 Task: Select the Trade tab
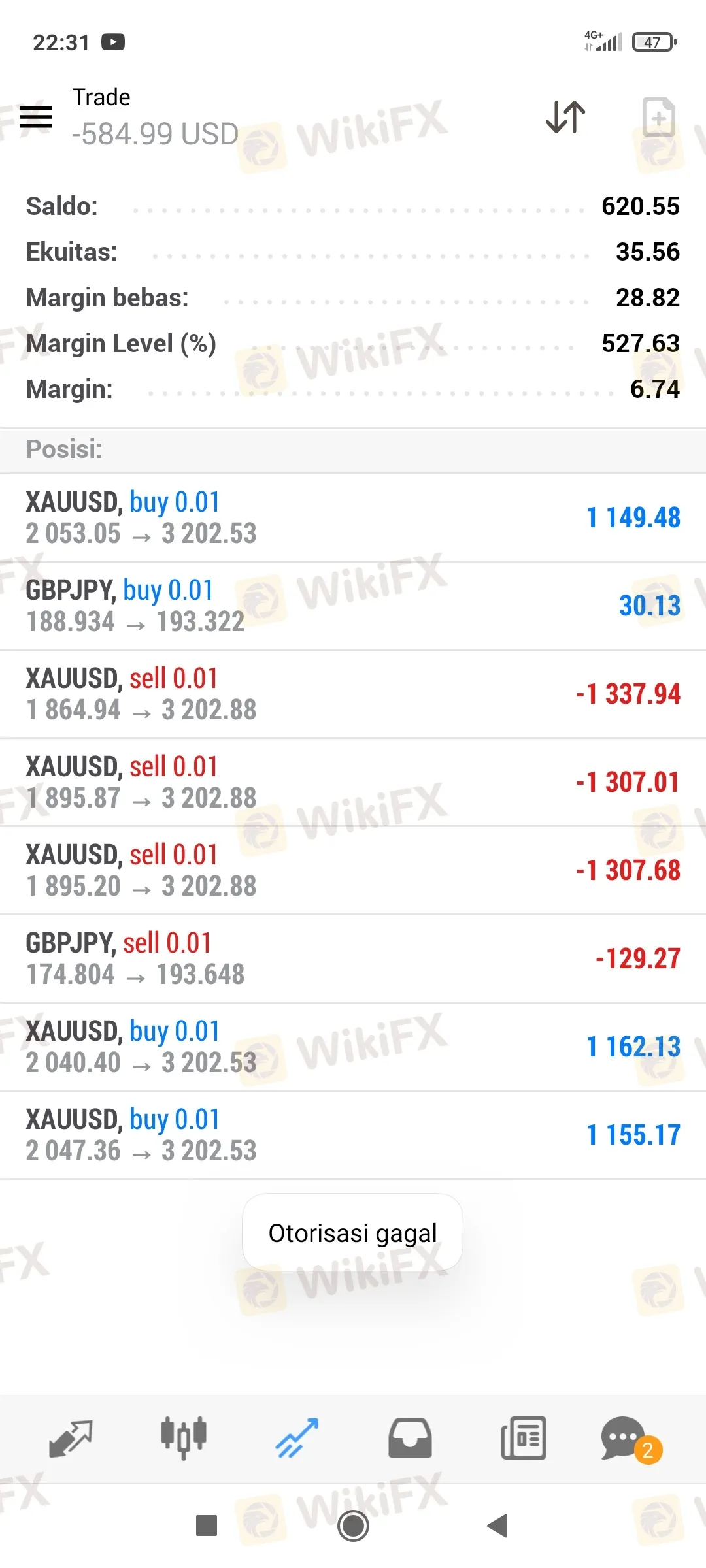[x=297, y=1438]
